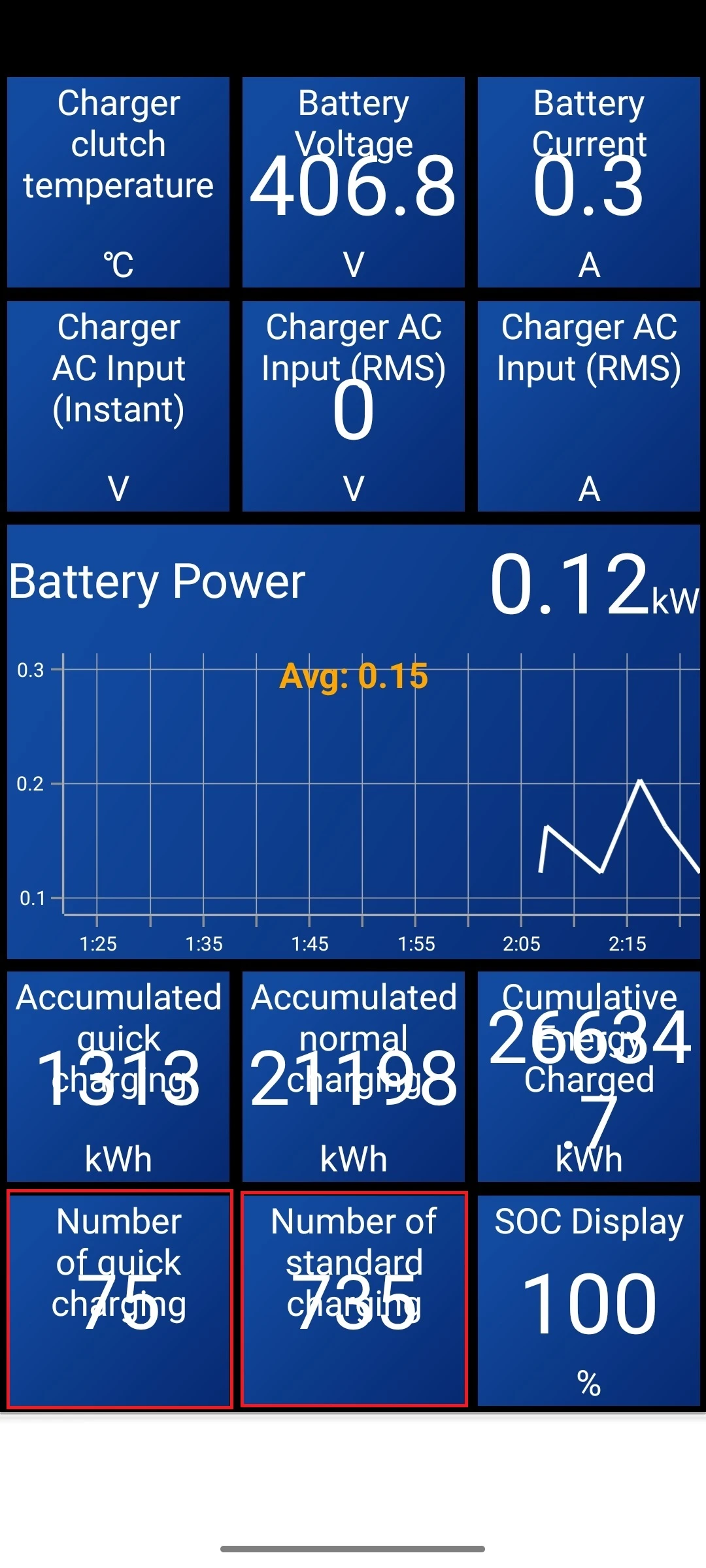Screen dimensions: 706x1568
Task: Select the Battery Voltage gauge
Action: click(353, 182)
